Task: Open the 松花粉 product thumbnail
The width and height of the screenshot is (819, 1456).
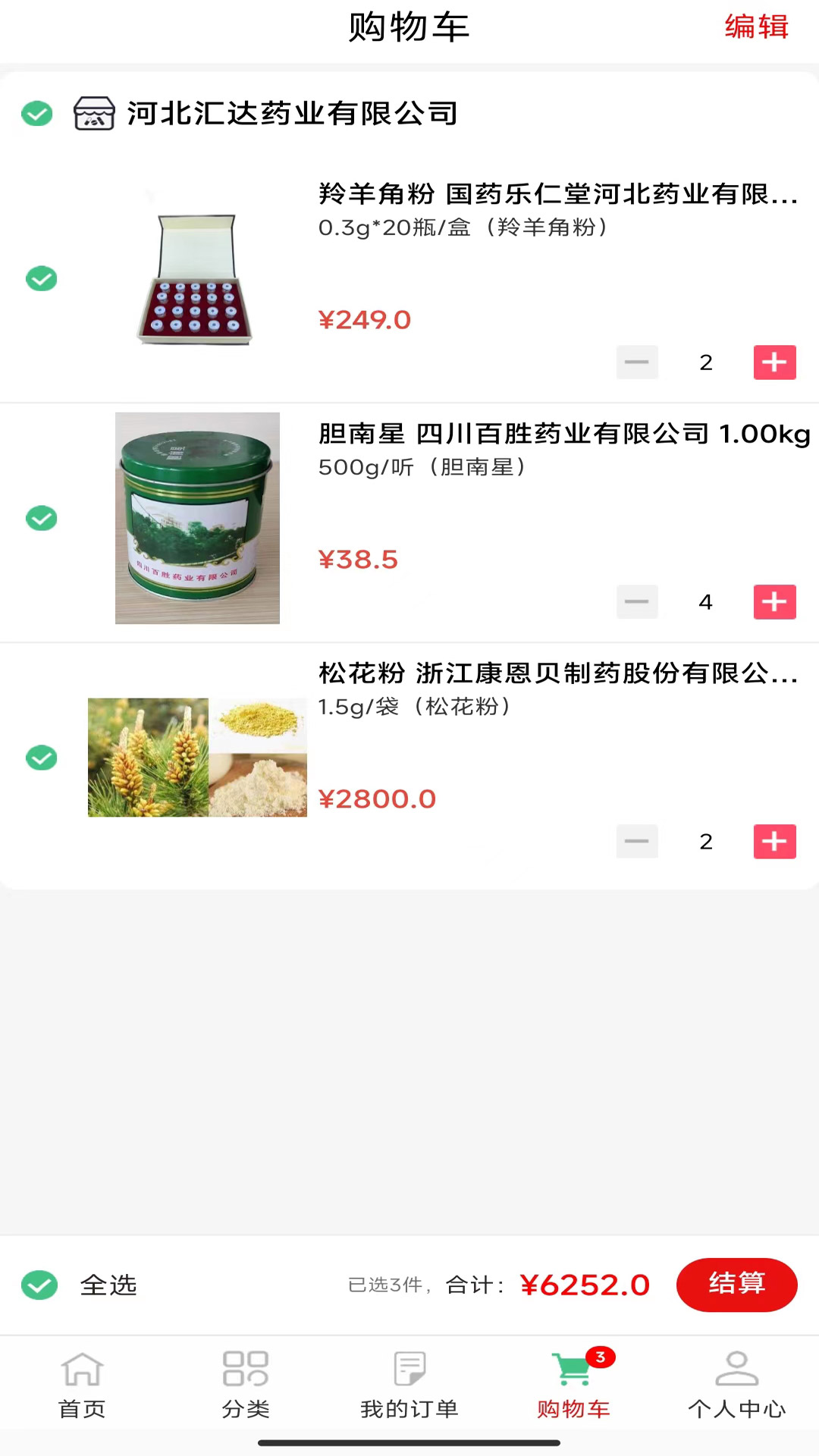Action: [x=197, y=758]
